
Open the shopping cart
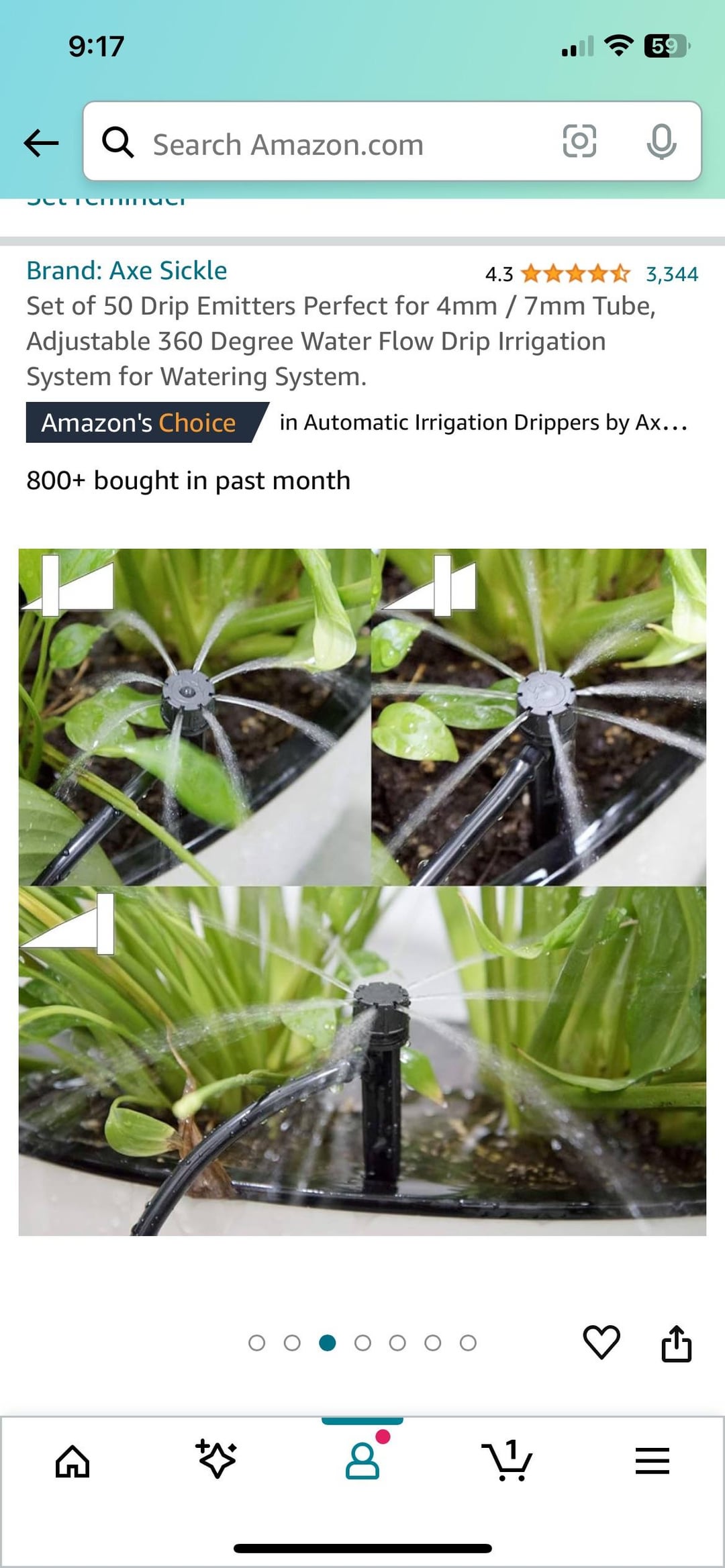(x=507, y=1460)
